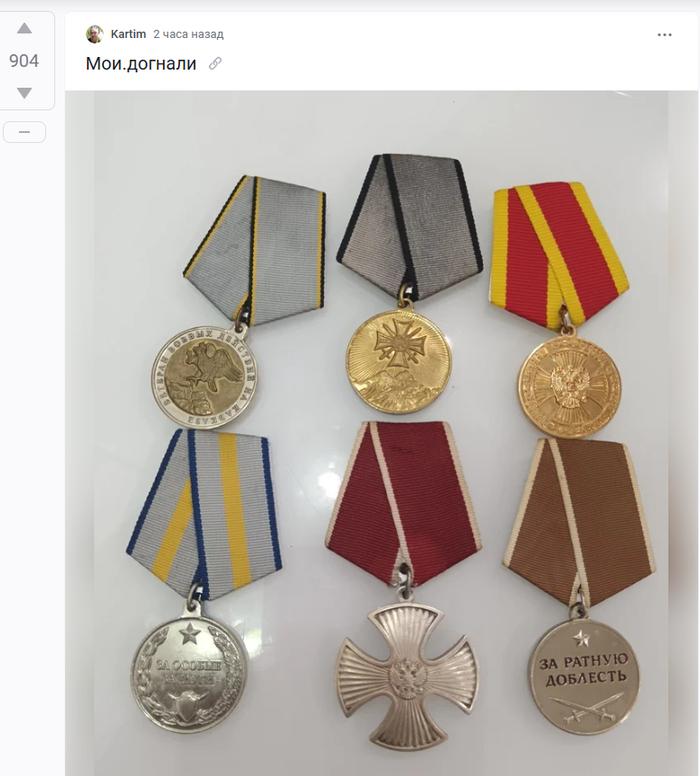This screenshot has width=700, height=776.
Task: Open post title "Мои.догнали"
Action: [141, 64]
